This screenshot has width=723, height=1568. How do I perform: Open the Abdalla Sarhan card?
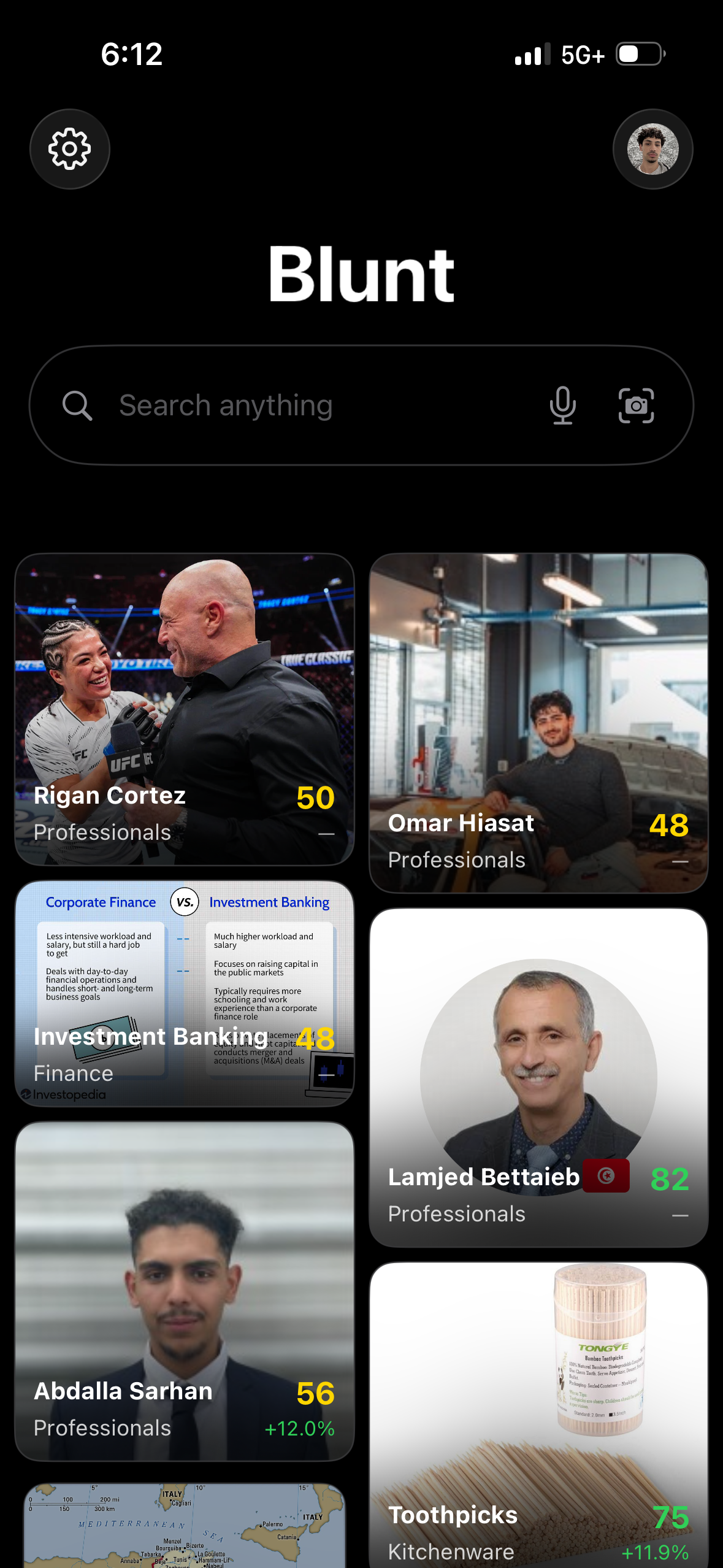(x=184, y=1291)
